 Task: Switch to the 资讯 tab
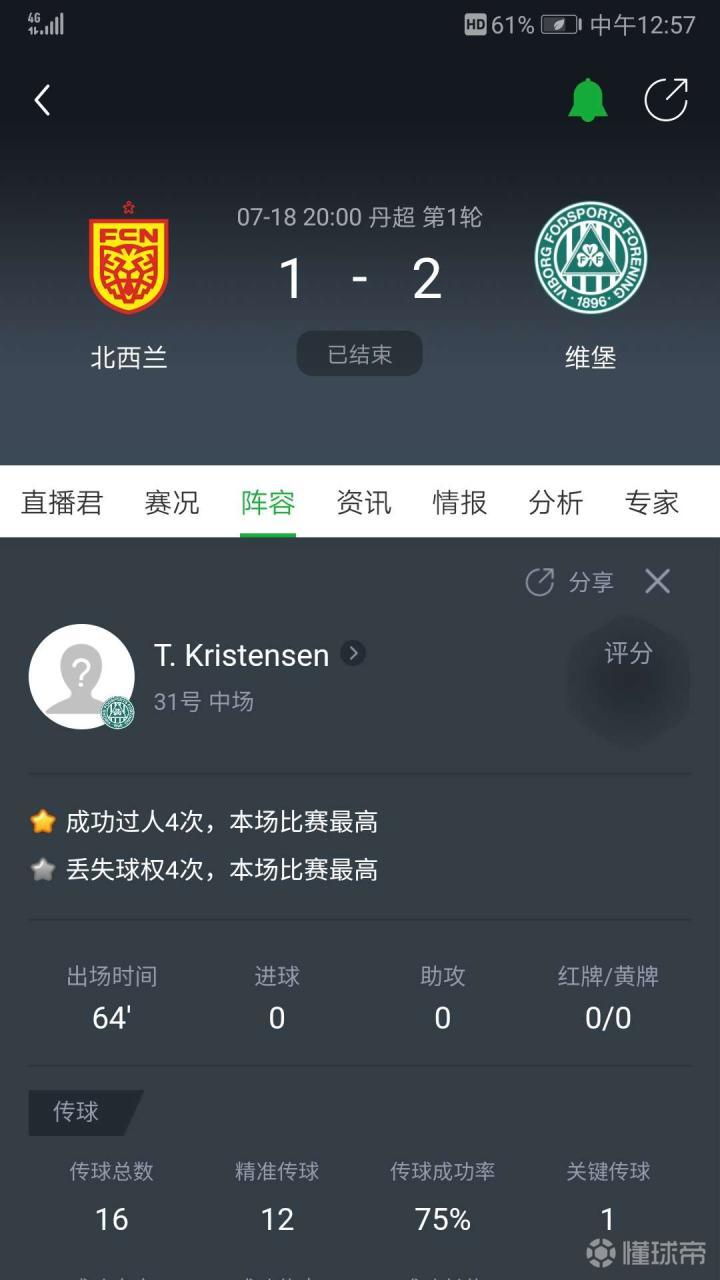tap(364, 502)
